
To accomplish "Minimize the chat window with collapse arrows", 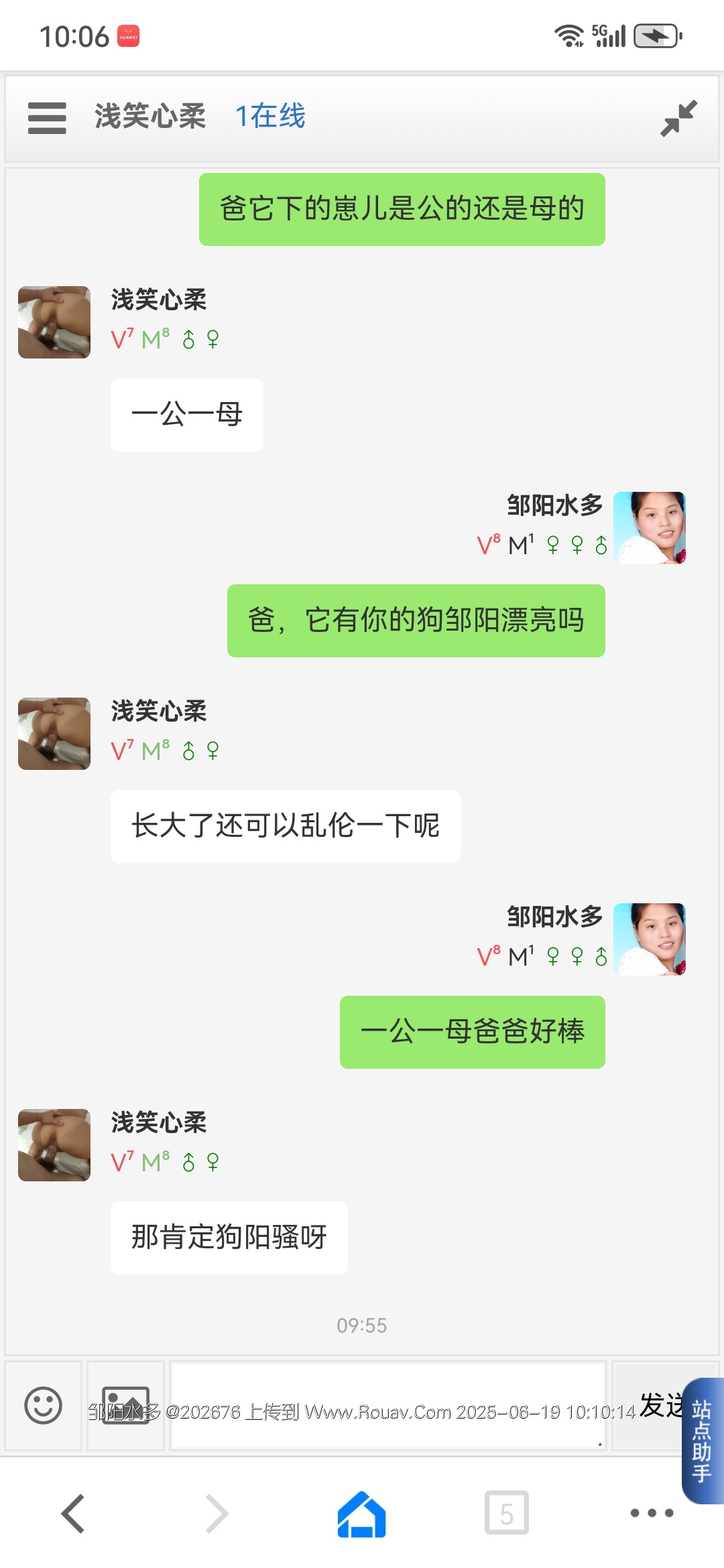I will (678, 118).
